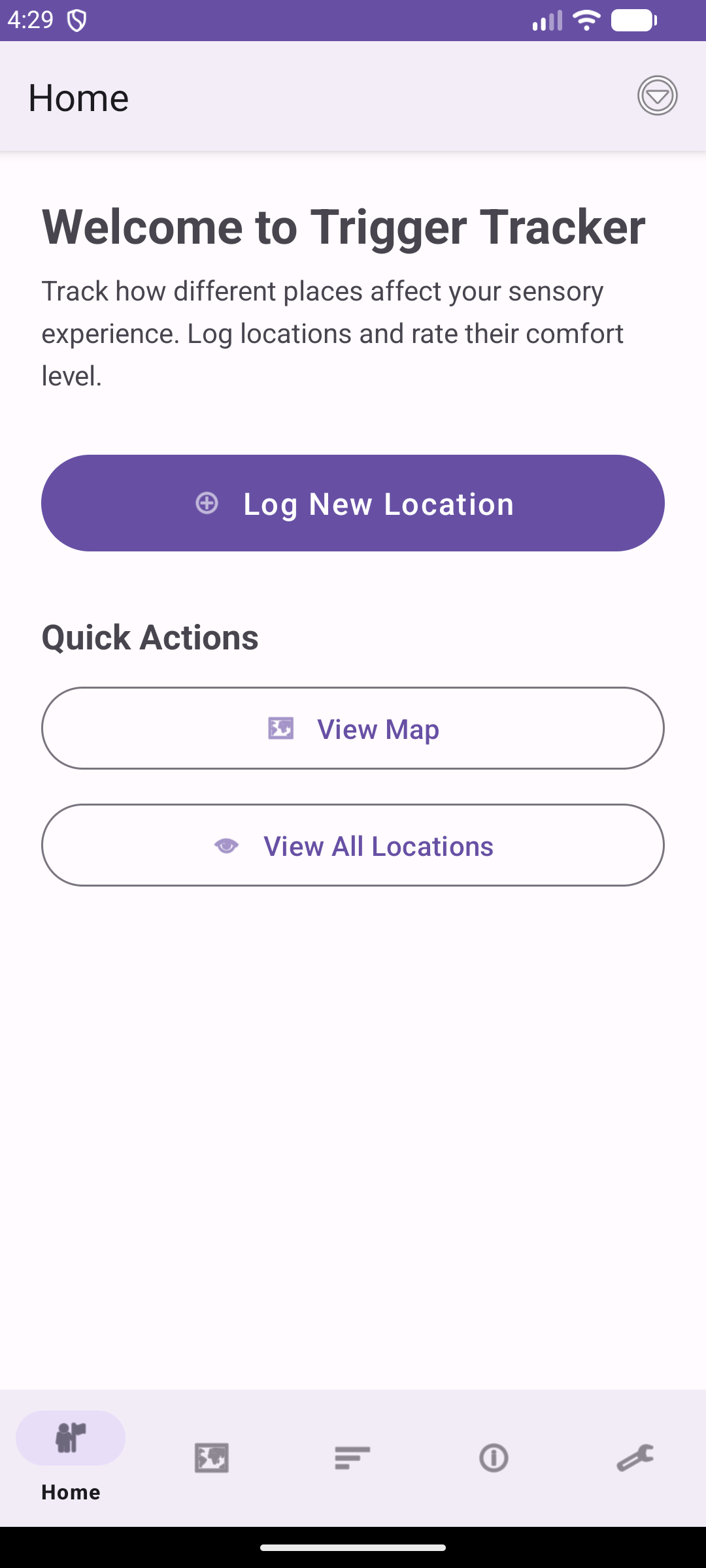Viewport: 706px width, 1568px height.
Task: Tap the Home person icon in bottom navigation
Action: tap(71, 1437)
